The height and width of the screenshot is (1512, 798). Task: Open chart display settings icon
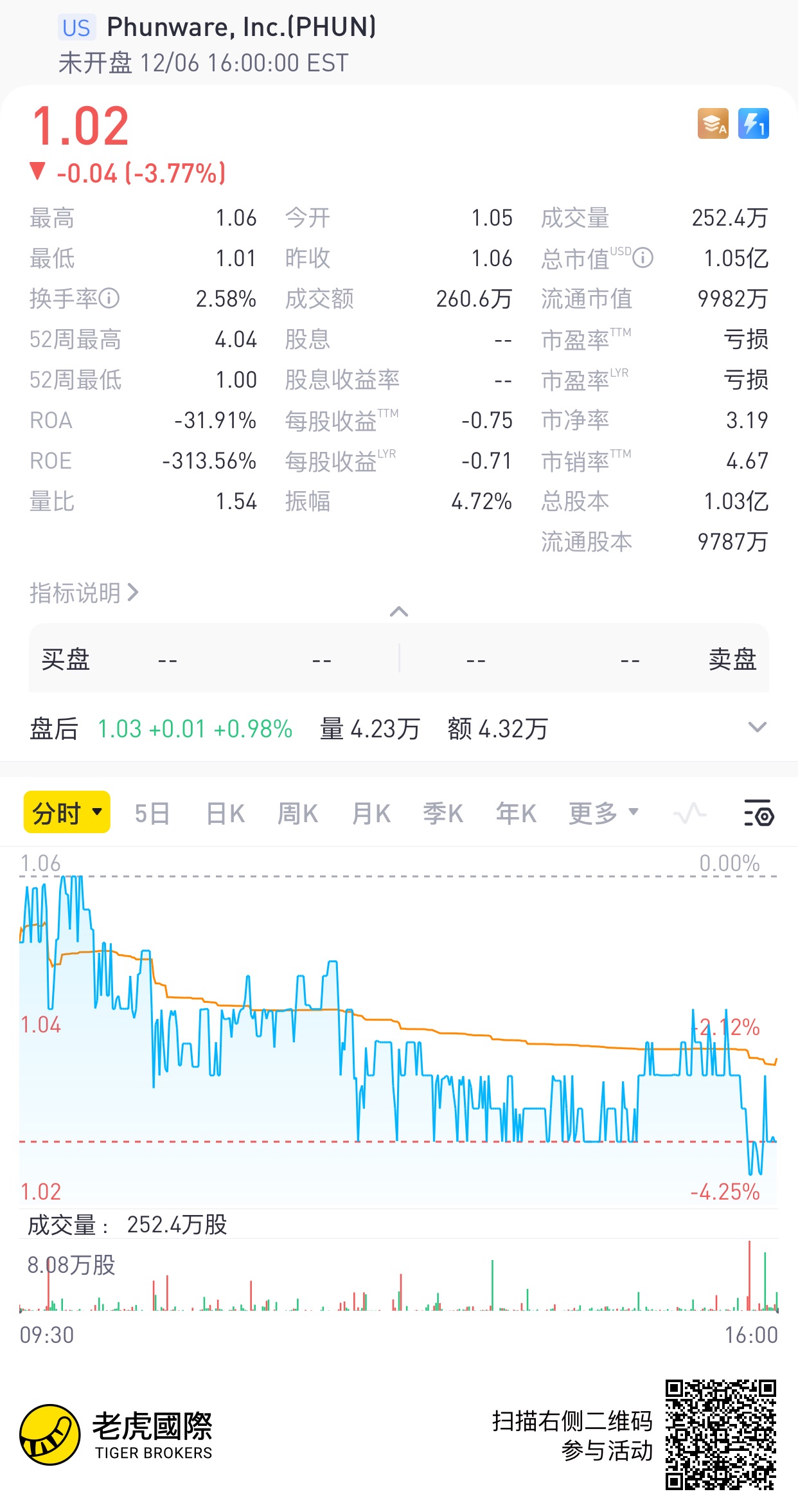tap(758, 814)
